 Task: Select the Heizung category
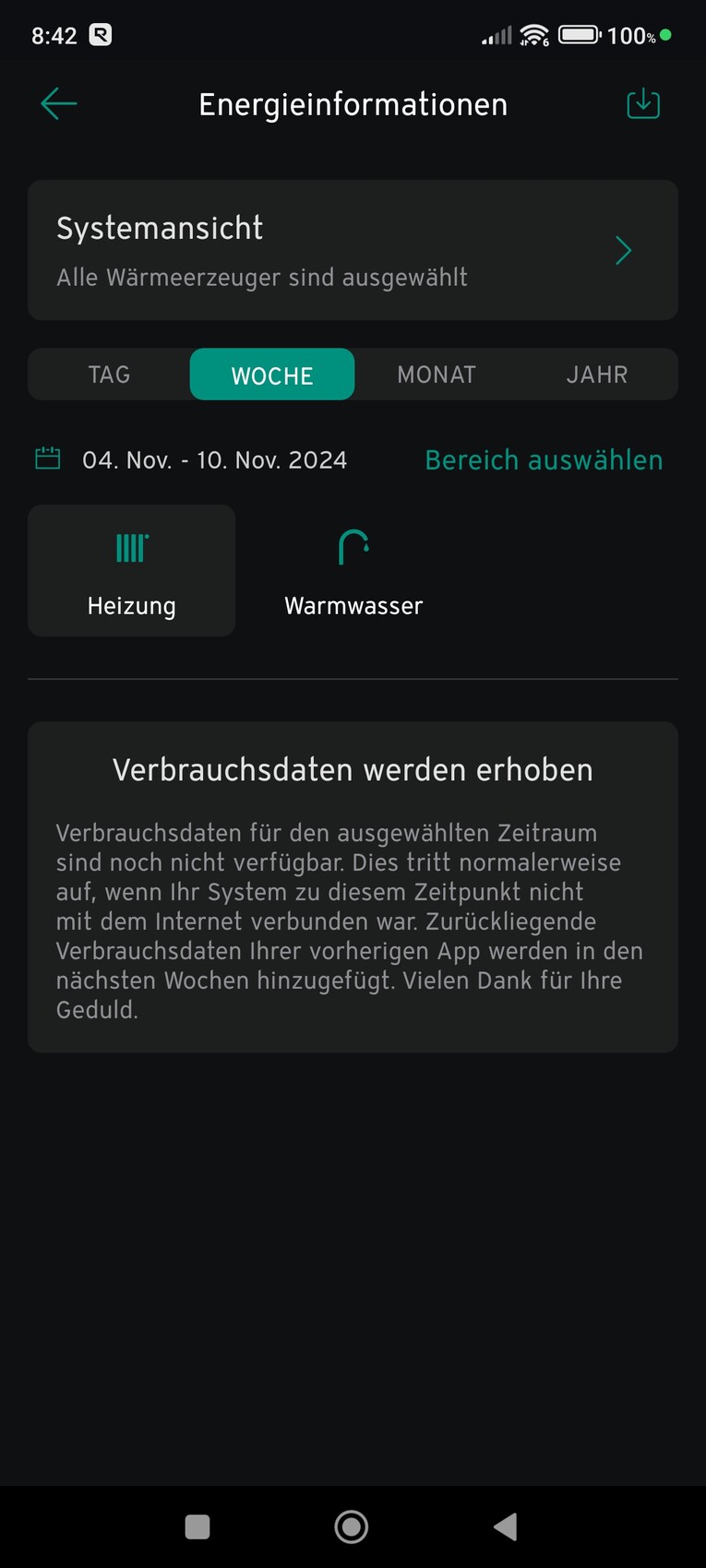pos(132,570)
